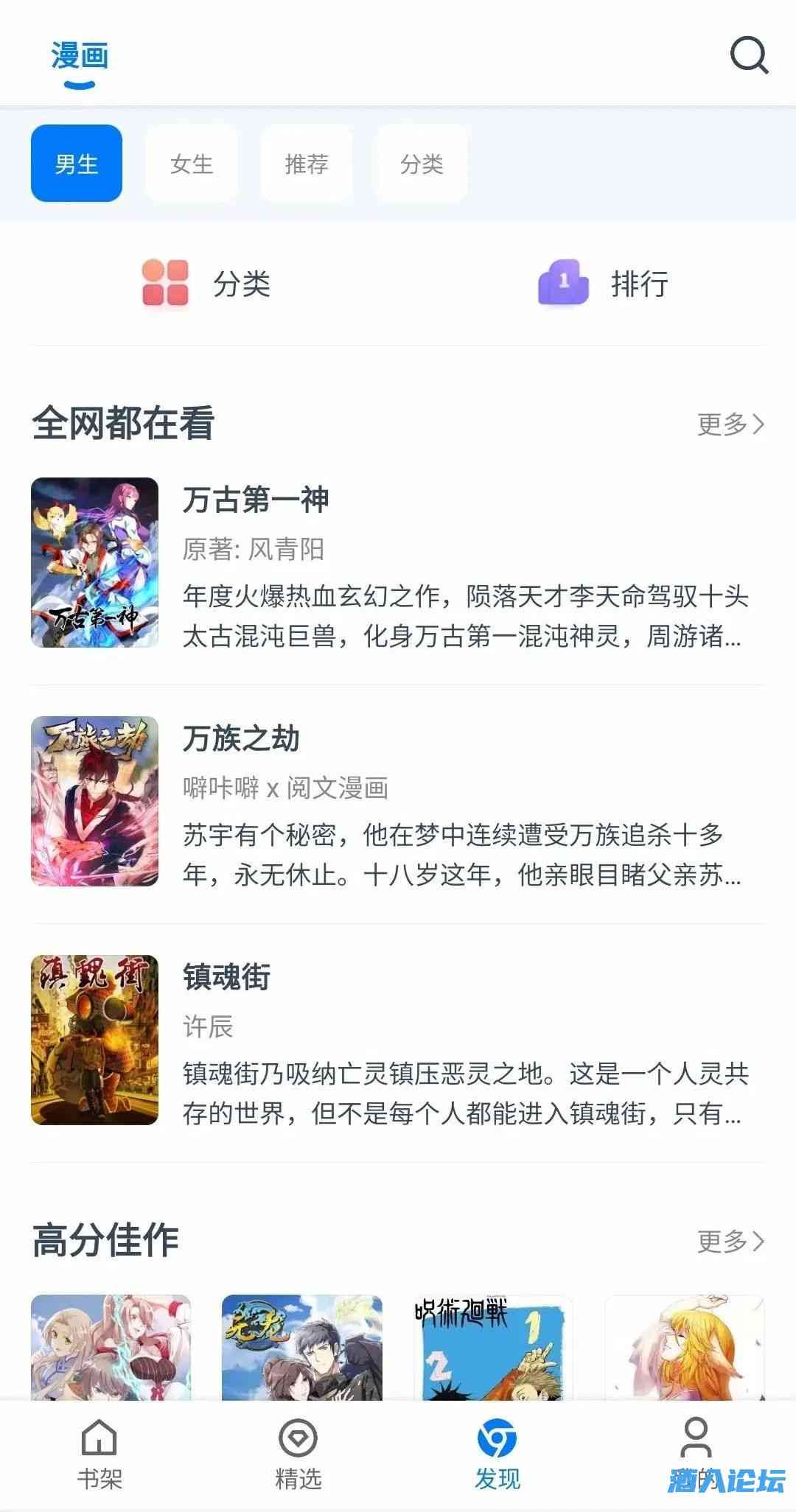The height and width of the screenshot is (1512, 796).
Task: Switch to the 女生 filter chip
Action: point(192,164)
